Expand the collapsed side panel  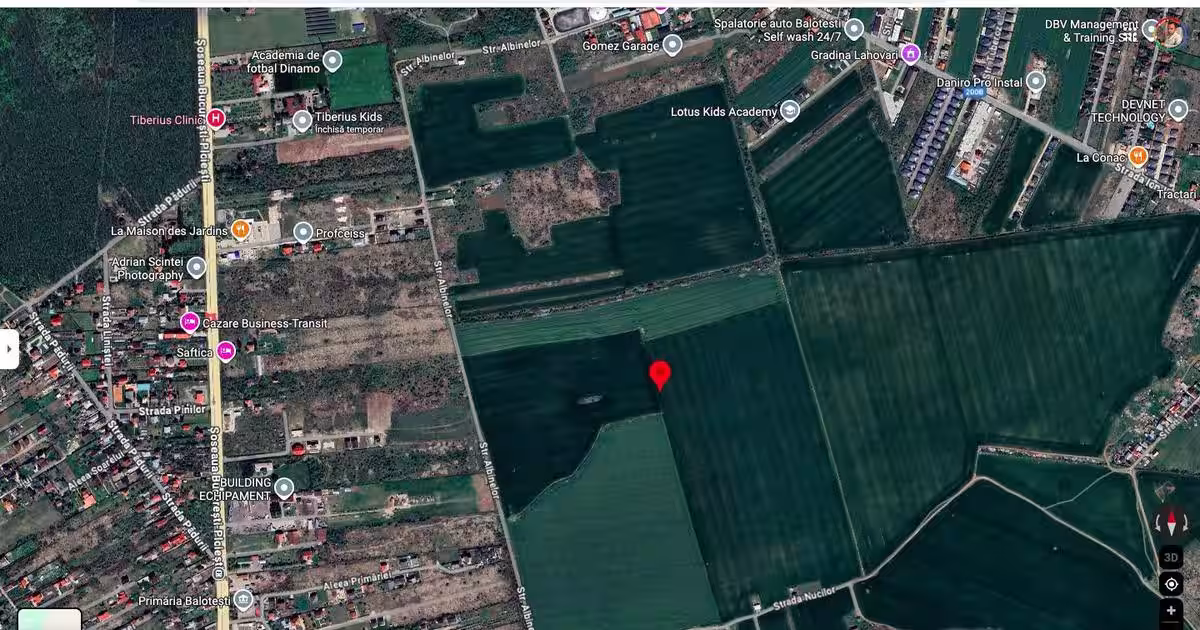9,349
